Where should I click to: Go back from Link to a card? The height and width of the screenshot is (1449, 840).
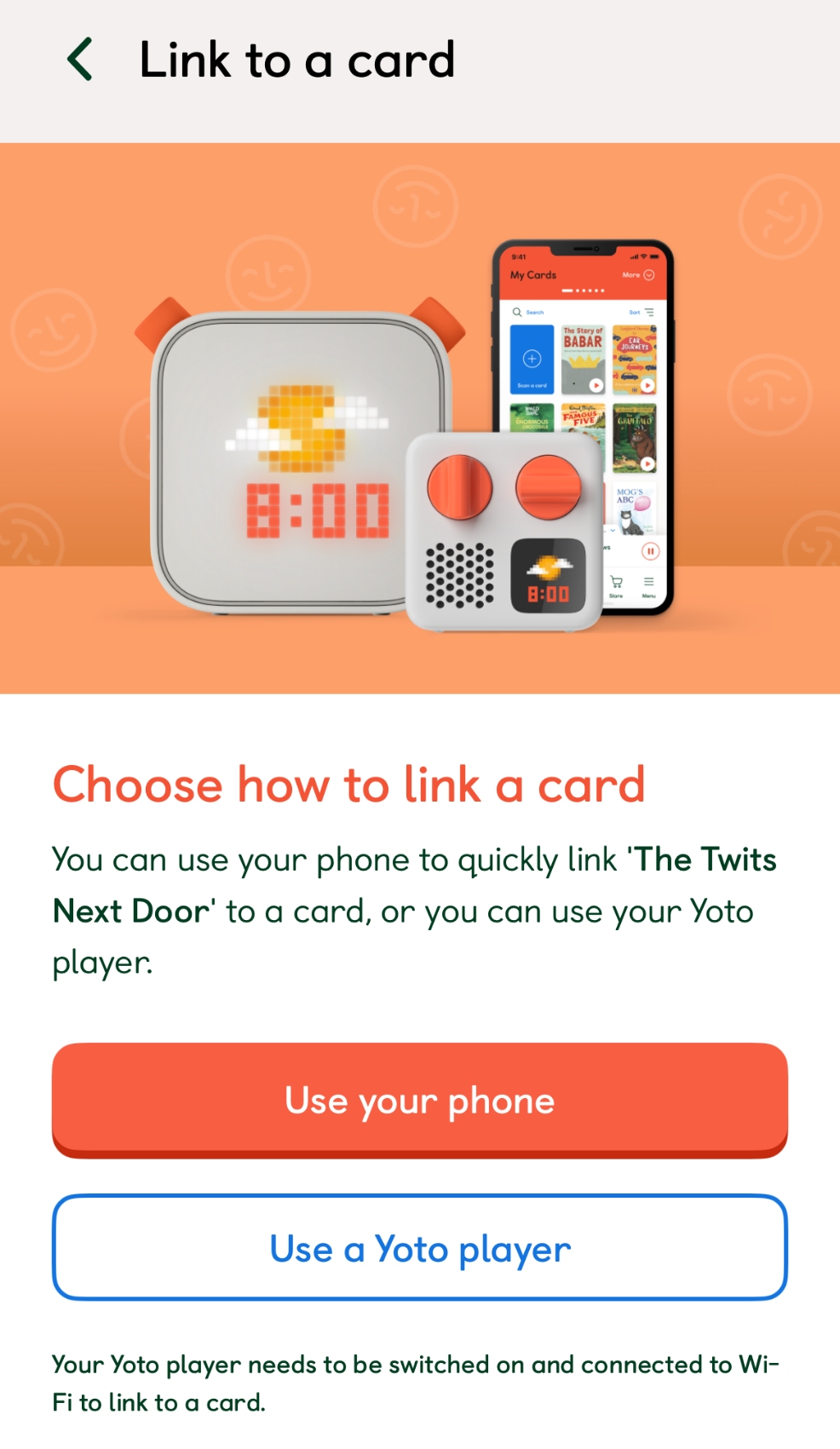point(80,60)
